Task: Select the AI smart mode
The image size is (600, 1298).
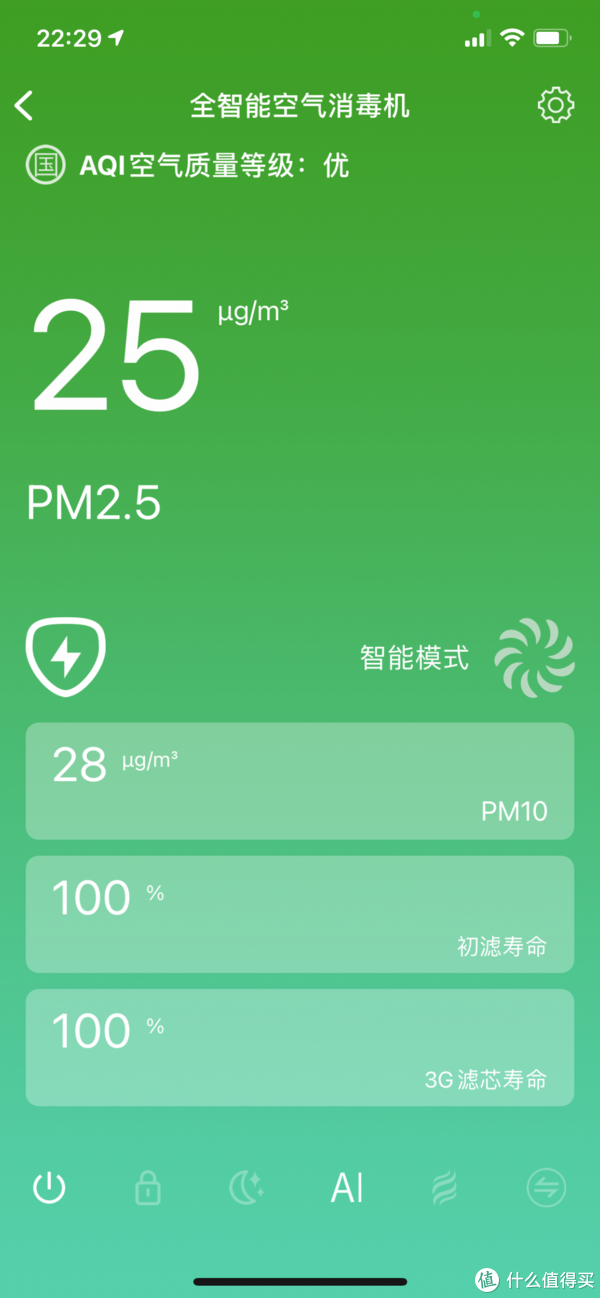Action: click(347, 1188)
